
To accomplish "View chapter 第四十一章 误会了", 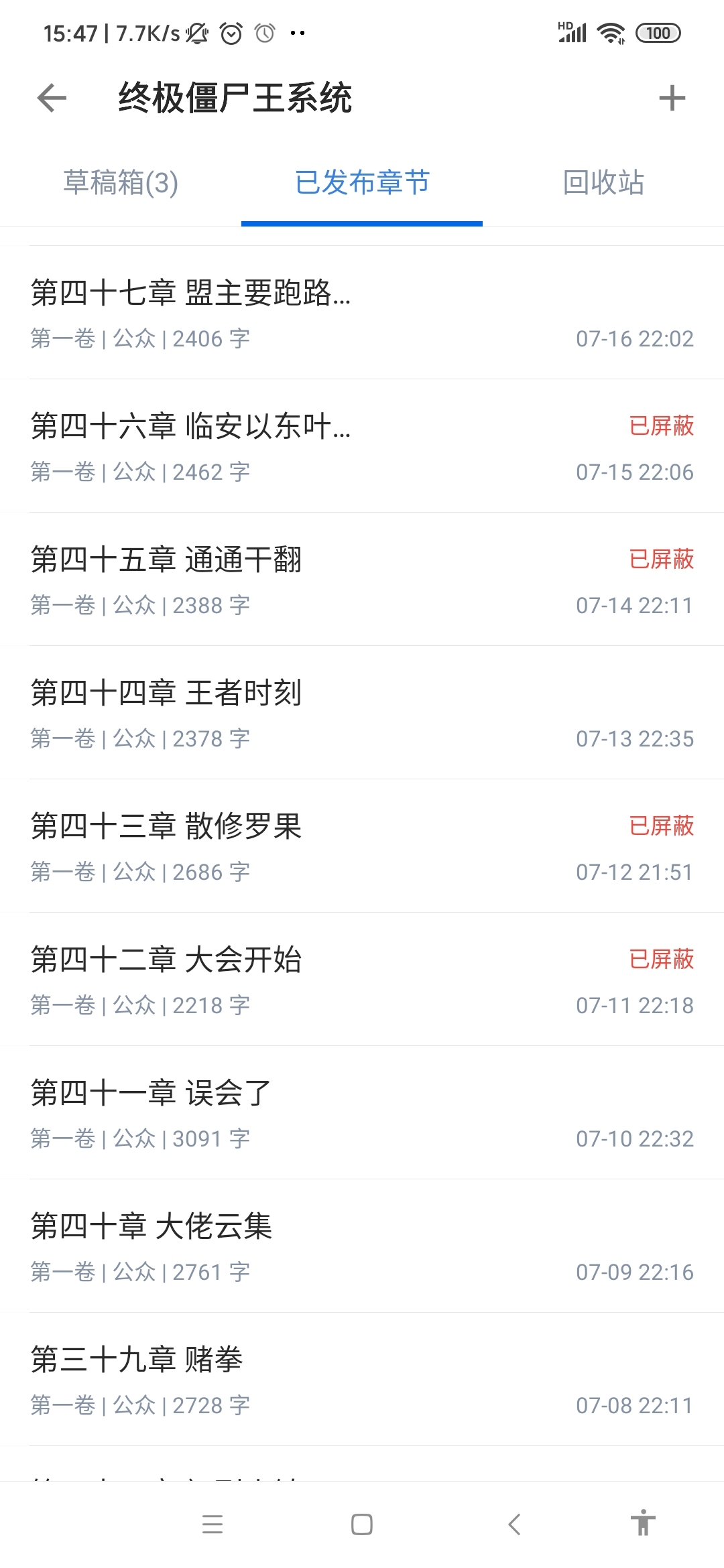I will pyautogui.click(x=362, y=1113).
